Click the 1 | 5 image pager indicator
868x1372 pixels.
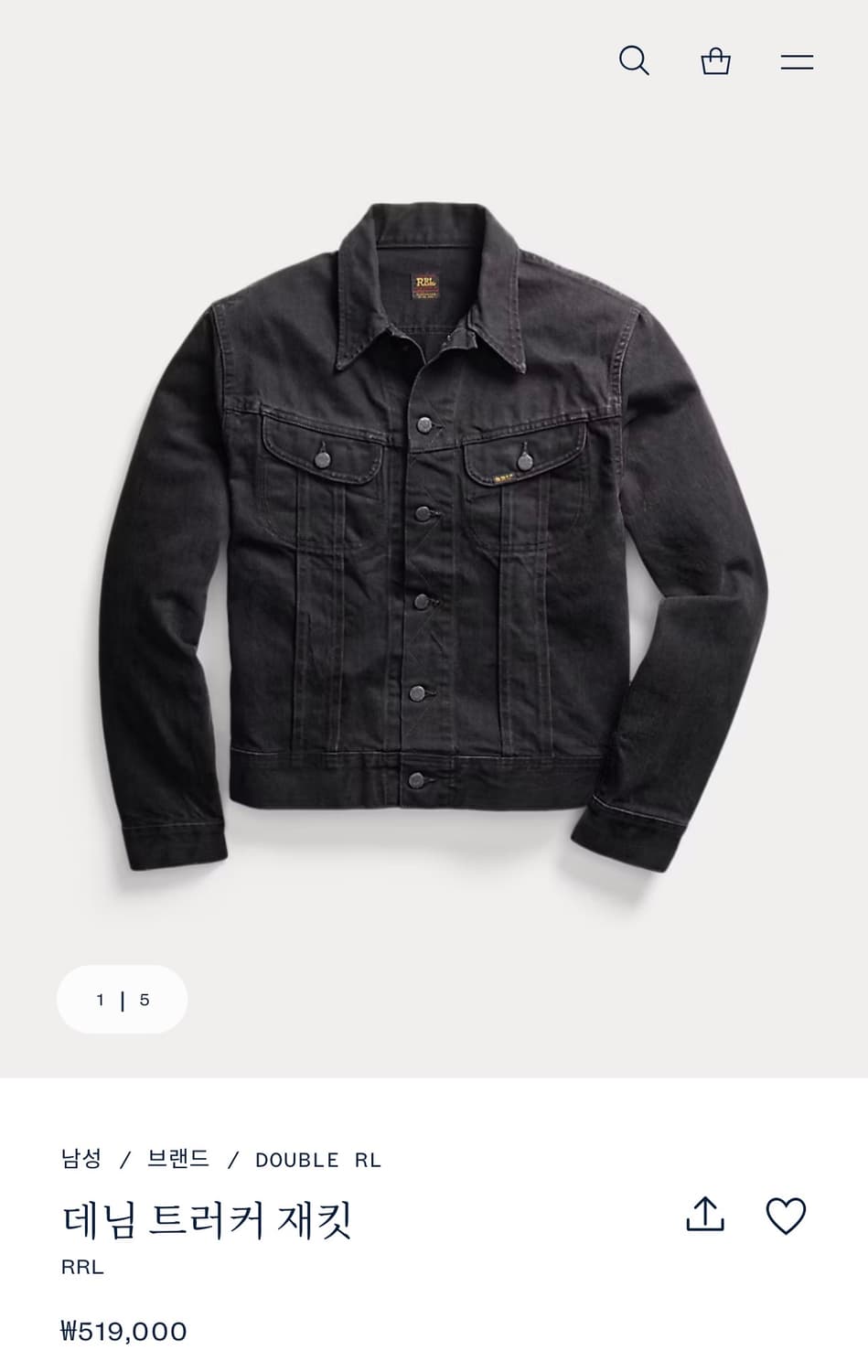point(122,1000)
